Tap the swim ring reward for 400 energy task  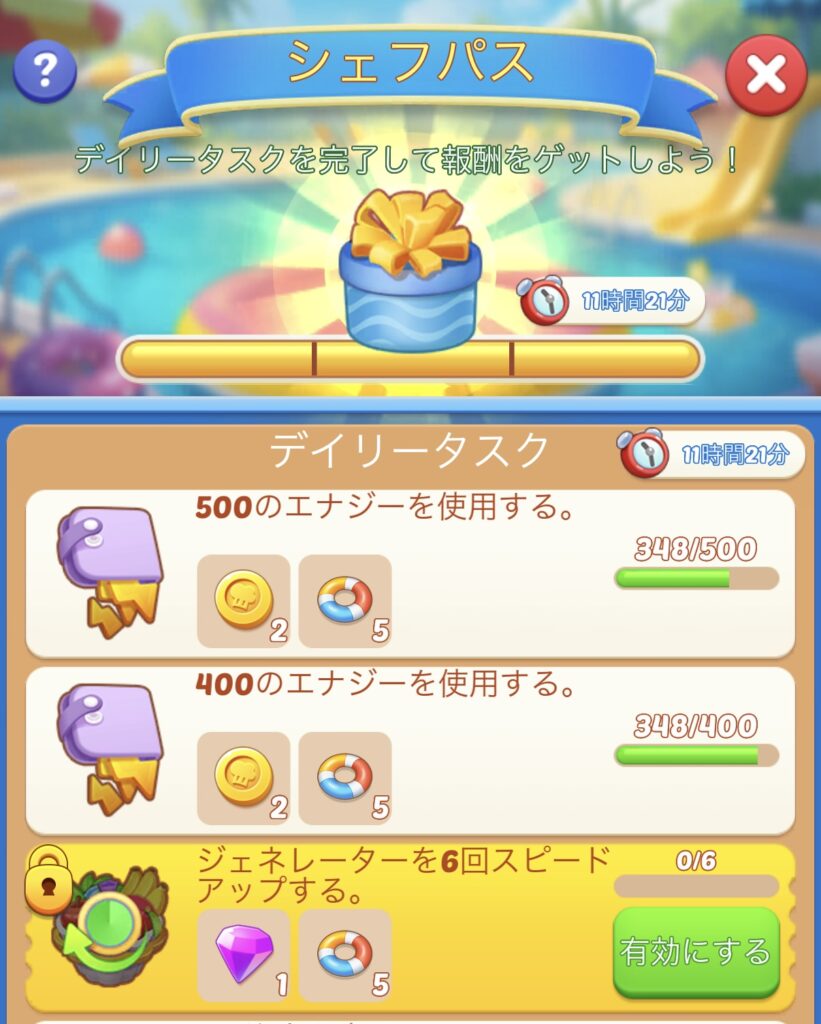tap(345, 777)
